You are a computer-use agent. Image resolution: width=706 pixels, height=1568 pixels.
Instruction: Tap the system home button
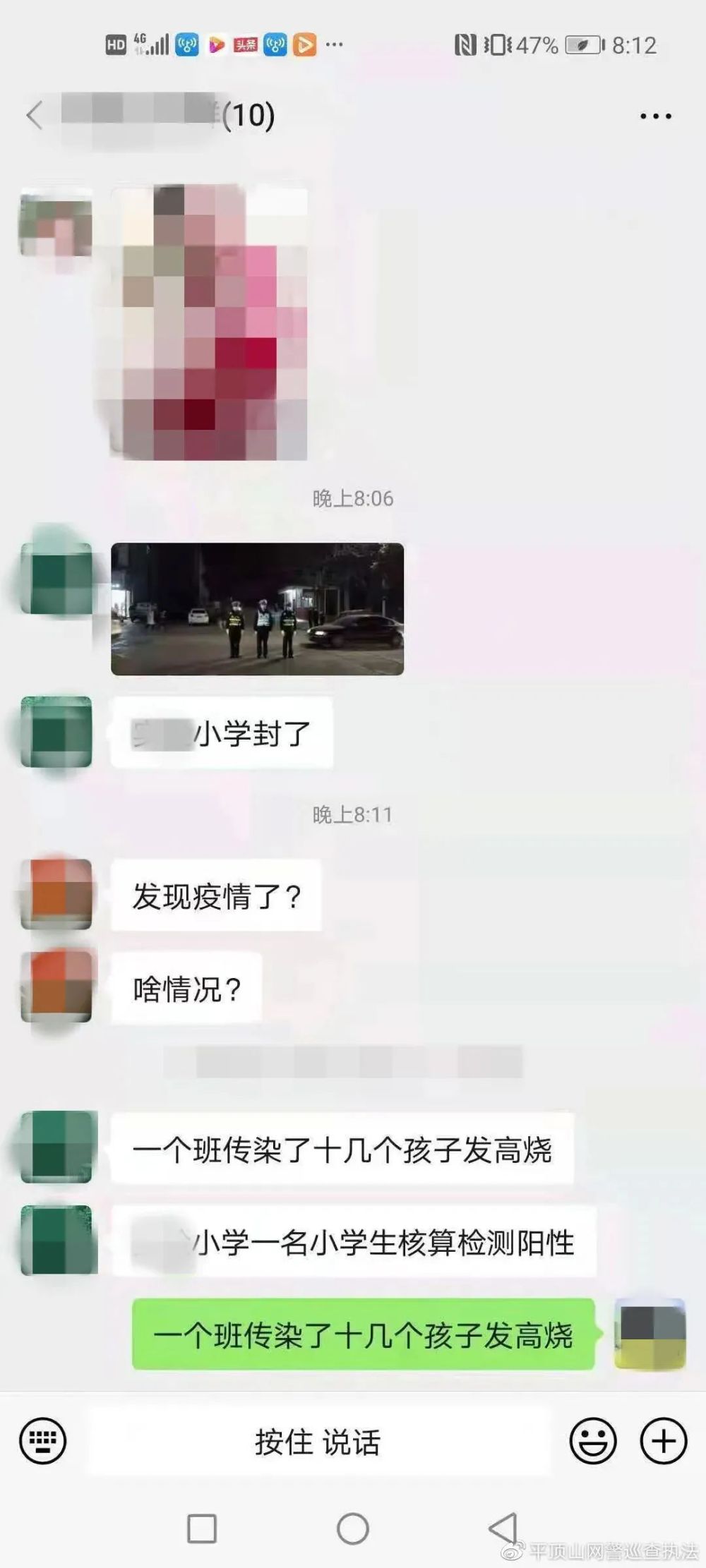coord(352,1529)
